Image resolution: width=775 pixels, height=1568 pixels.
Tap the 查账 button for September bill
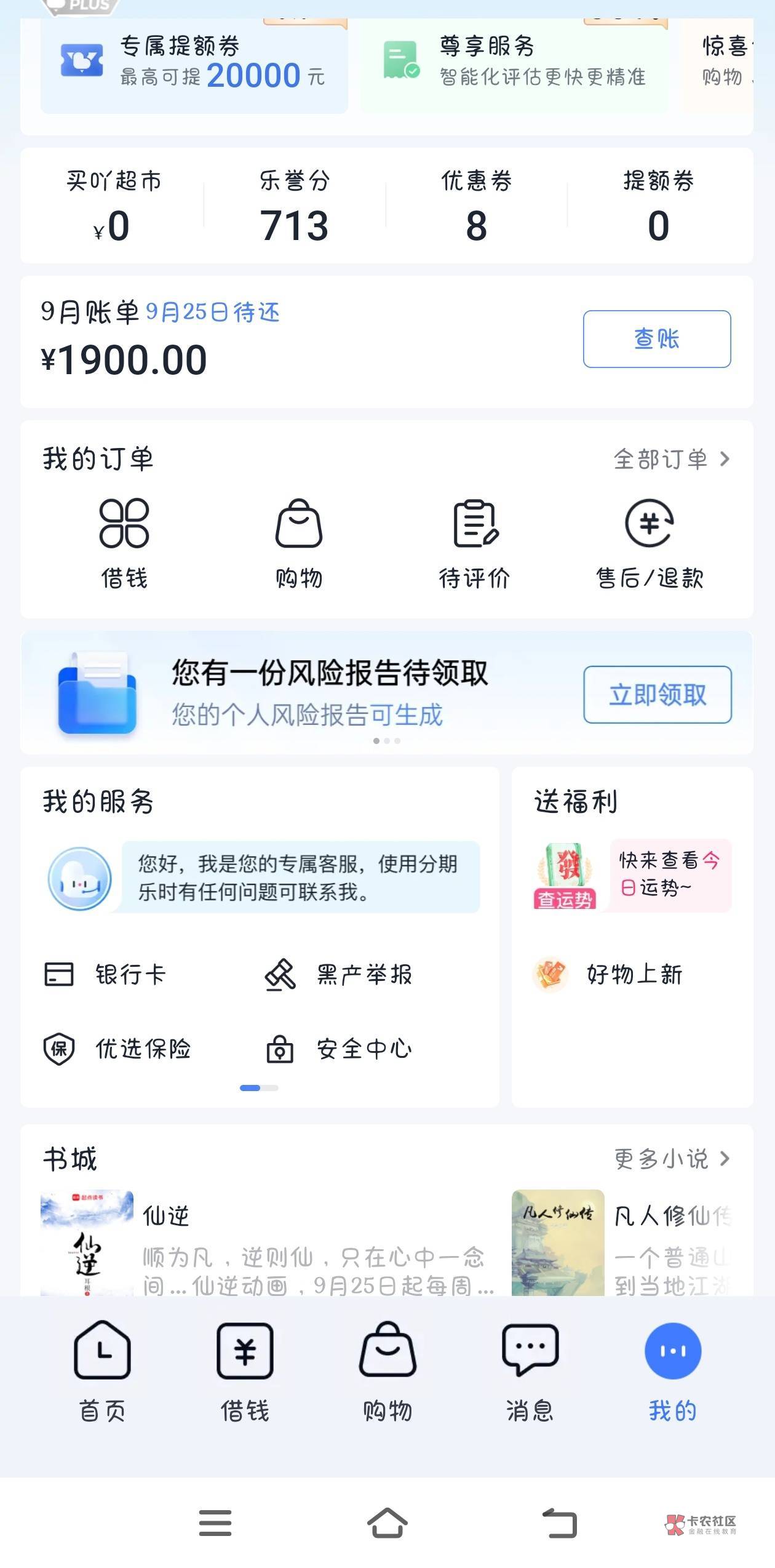pyautogui.click(x=657, y=339)
